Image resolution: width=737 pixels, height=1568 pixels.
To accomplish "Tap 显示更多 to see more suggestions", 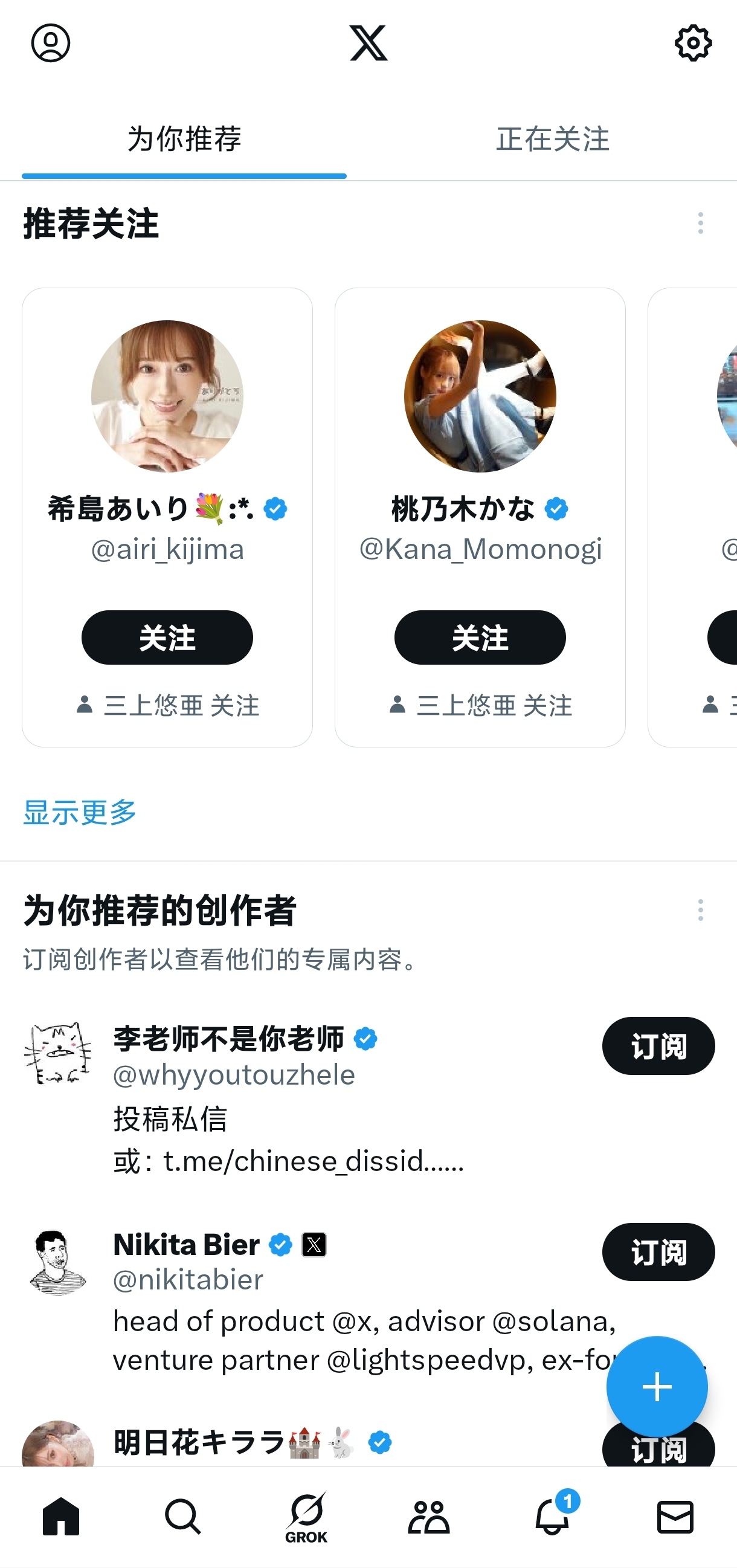I will [x=80, y=812].
